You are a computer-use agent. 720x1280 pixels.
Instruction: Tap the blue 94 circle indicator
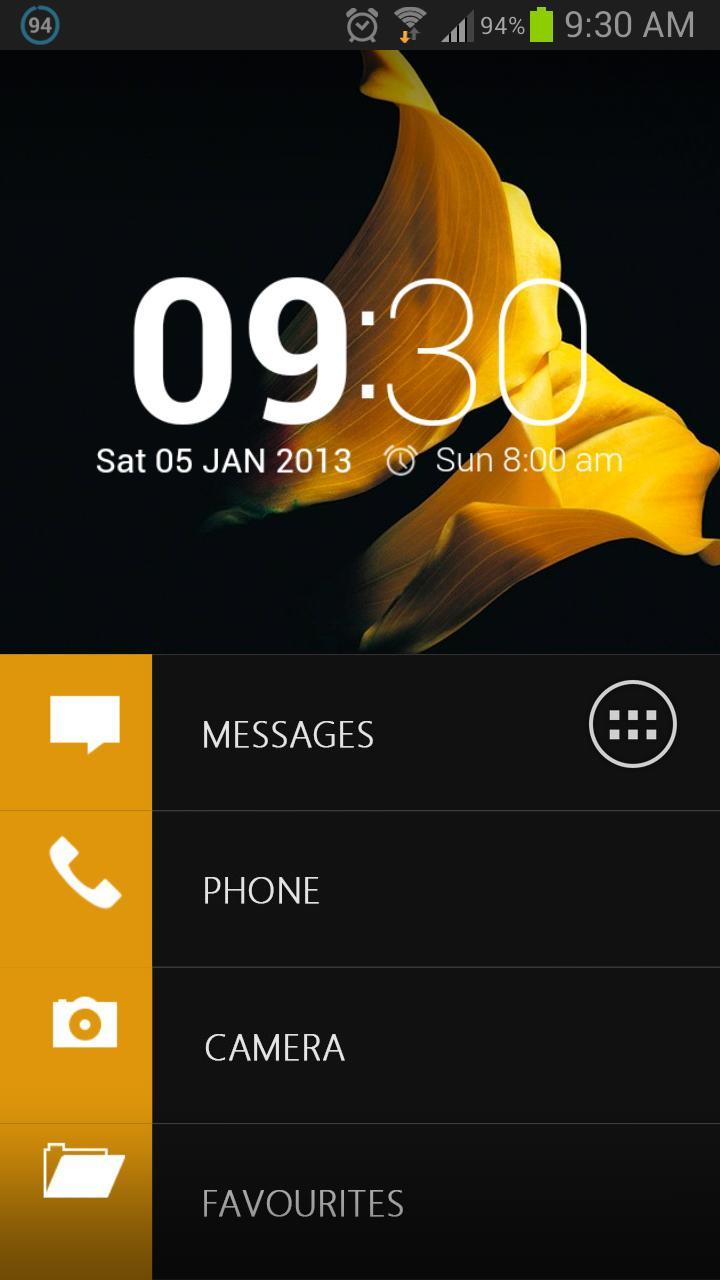point(37,22)
